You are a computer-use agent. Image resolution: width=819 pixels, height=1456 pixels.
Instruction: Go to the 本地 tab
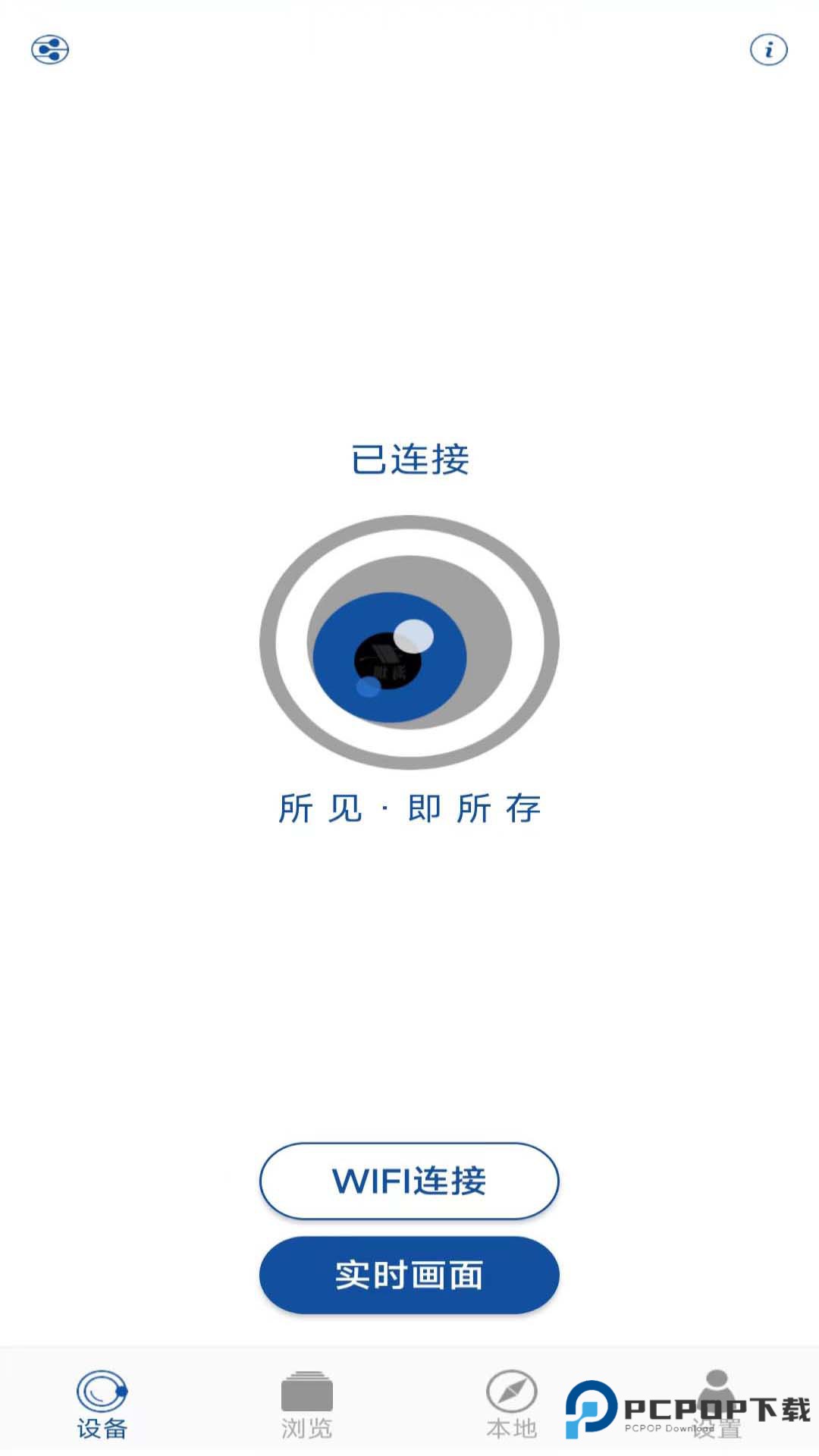click(x=512, y=1404)
